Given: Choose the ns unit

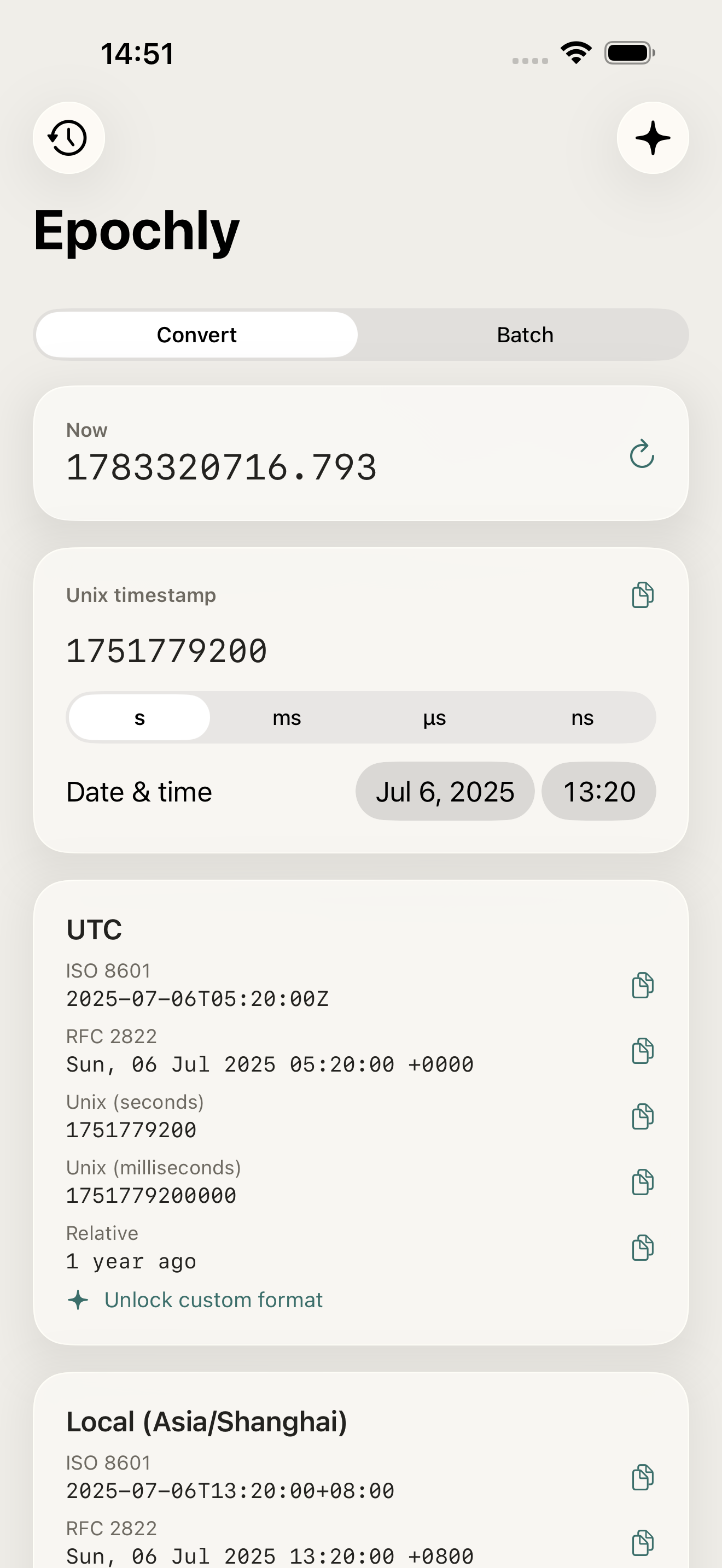Looking at the screenshot, I should tap(582, 718).
